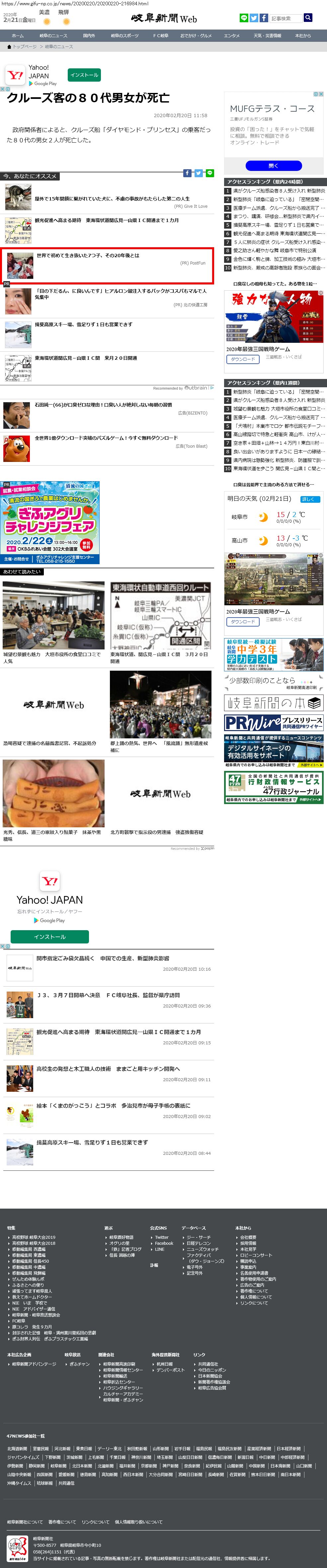Open the 天気・災害情報 menu item
327x1568 pixels.
[267, 36]
